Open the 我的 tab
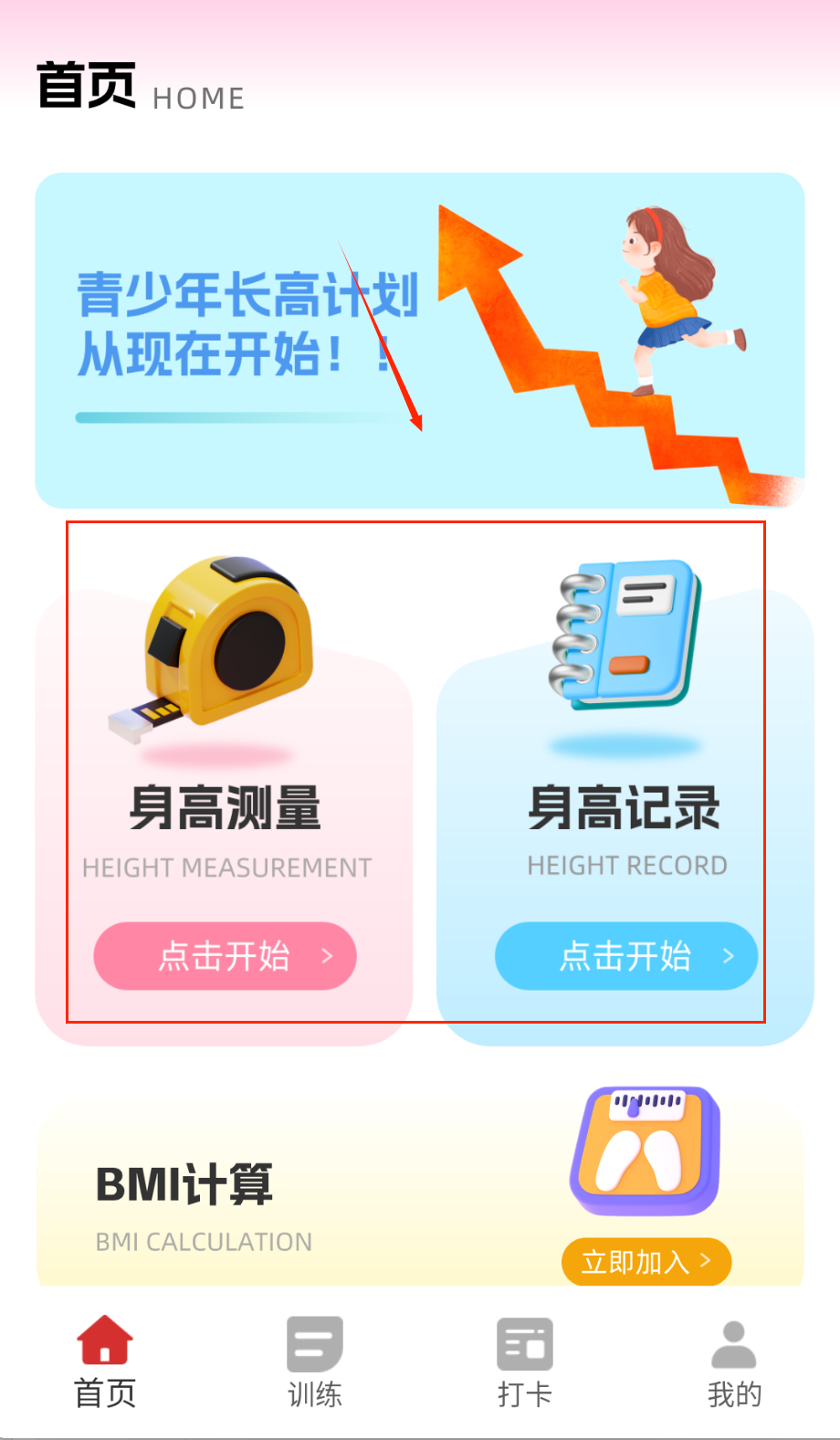The height and width of the screenshot is (1440, 840). [733, 1361]
